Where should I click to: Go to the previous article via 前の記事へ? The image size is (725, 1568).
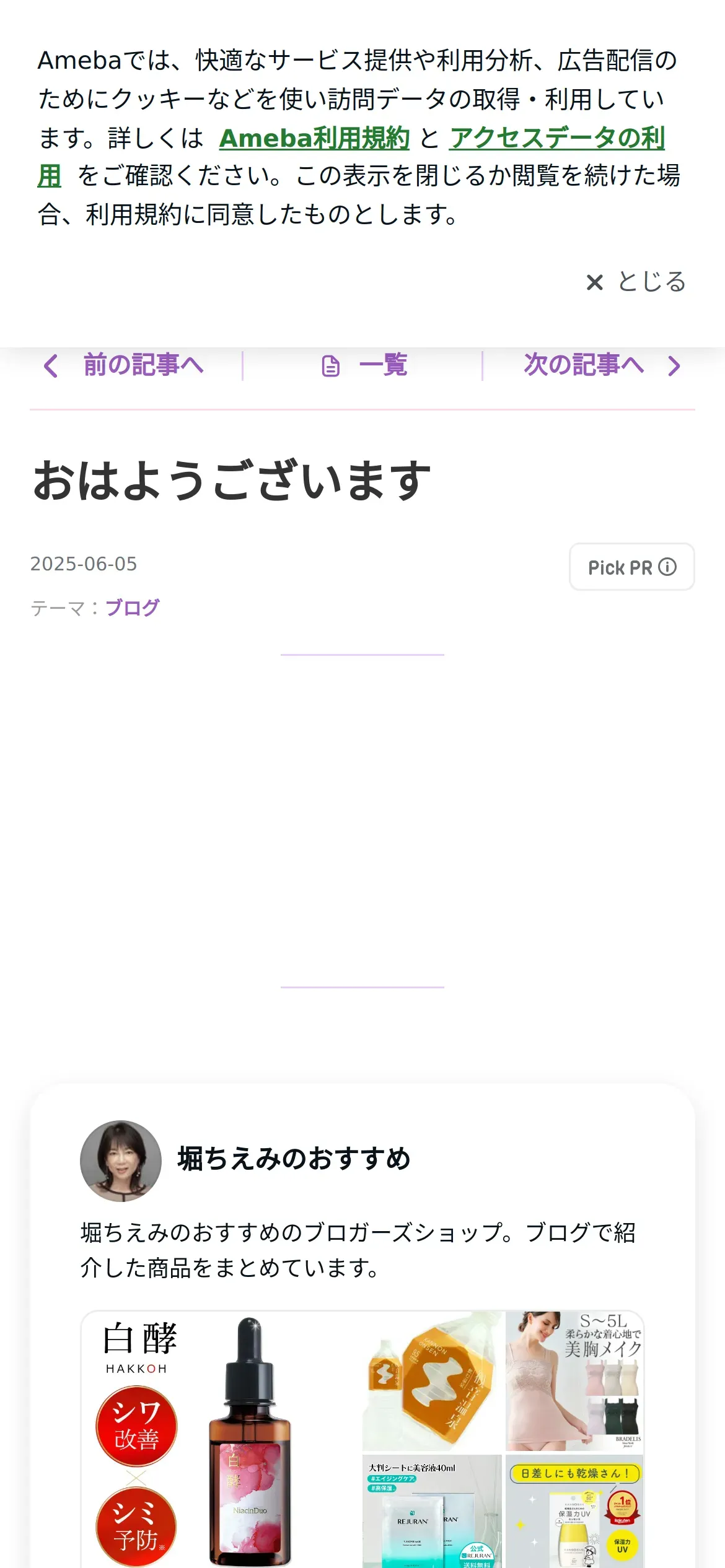124,365
